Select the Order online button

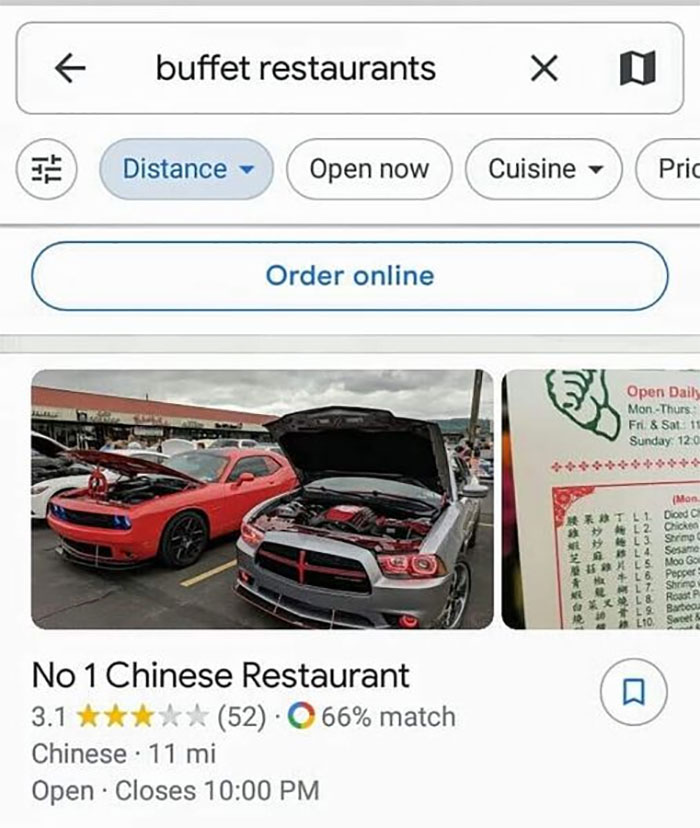coord(350,276)
